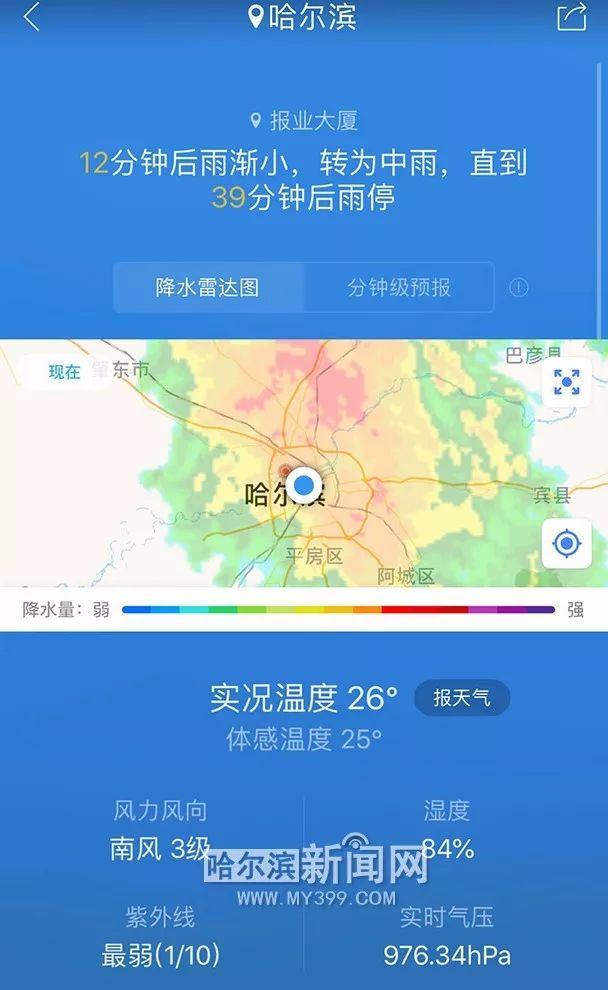Expand the radar map to fullscreen
This screenshot has height=990, width=608.
pos(566,382)
